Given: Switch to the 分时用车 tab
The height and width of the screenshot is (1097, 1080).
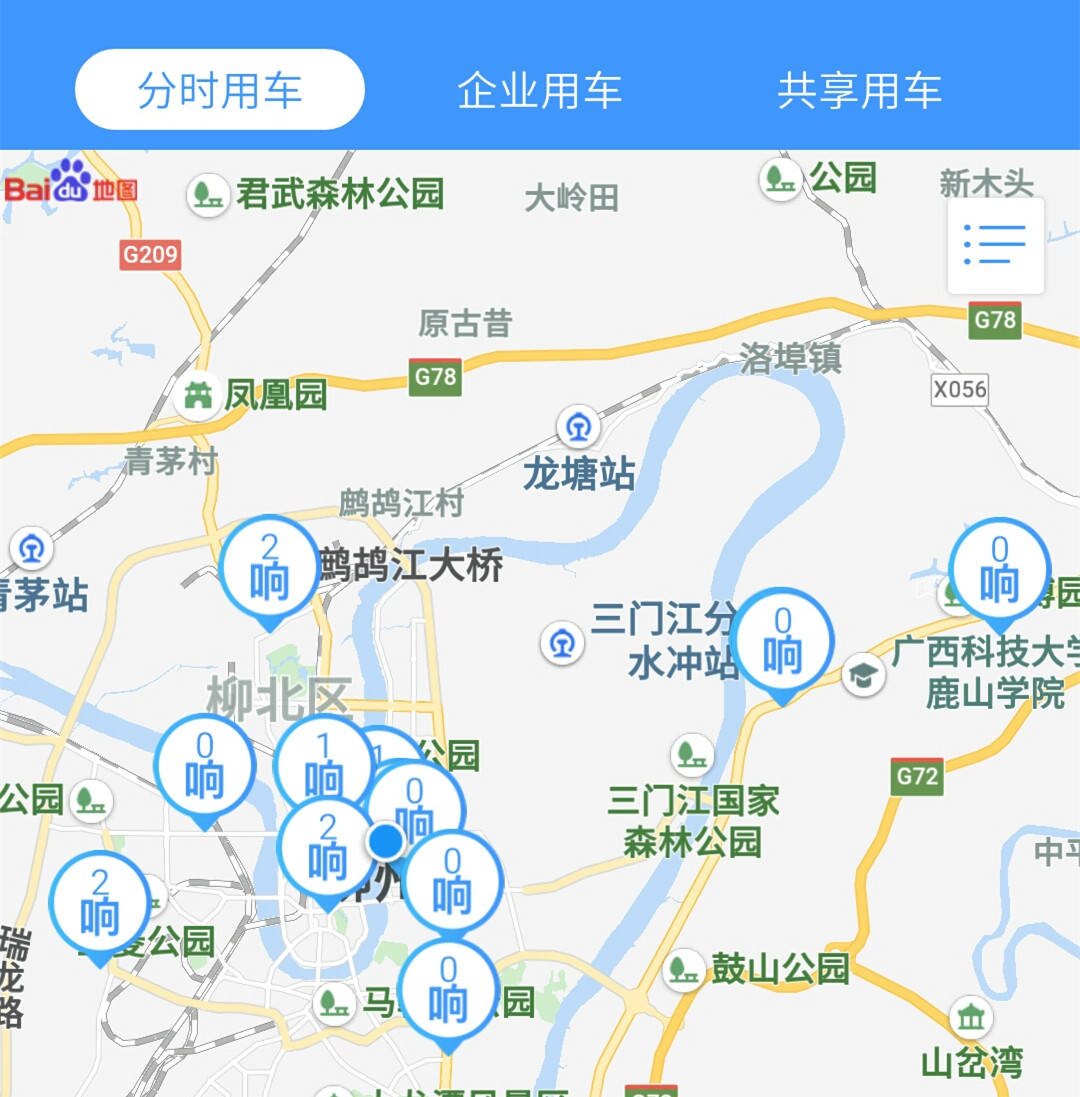Looking at the screenshot, I should (x=220, y=90).
